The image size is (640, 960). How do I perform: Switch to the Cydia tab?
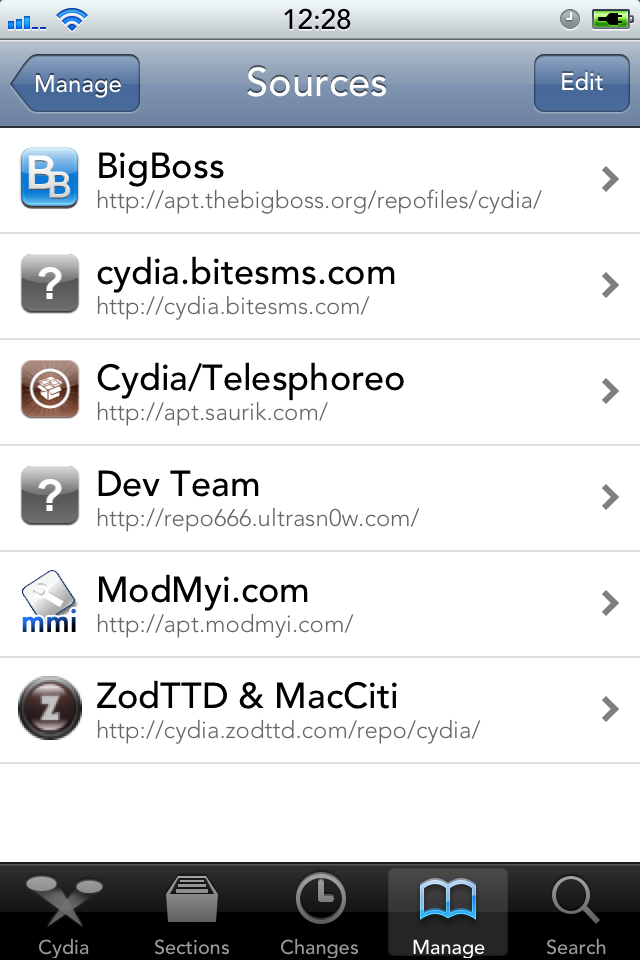(64, 913)
